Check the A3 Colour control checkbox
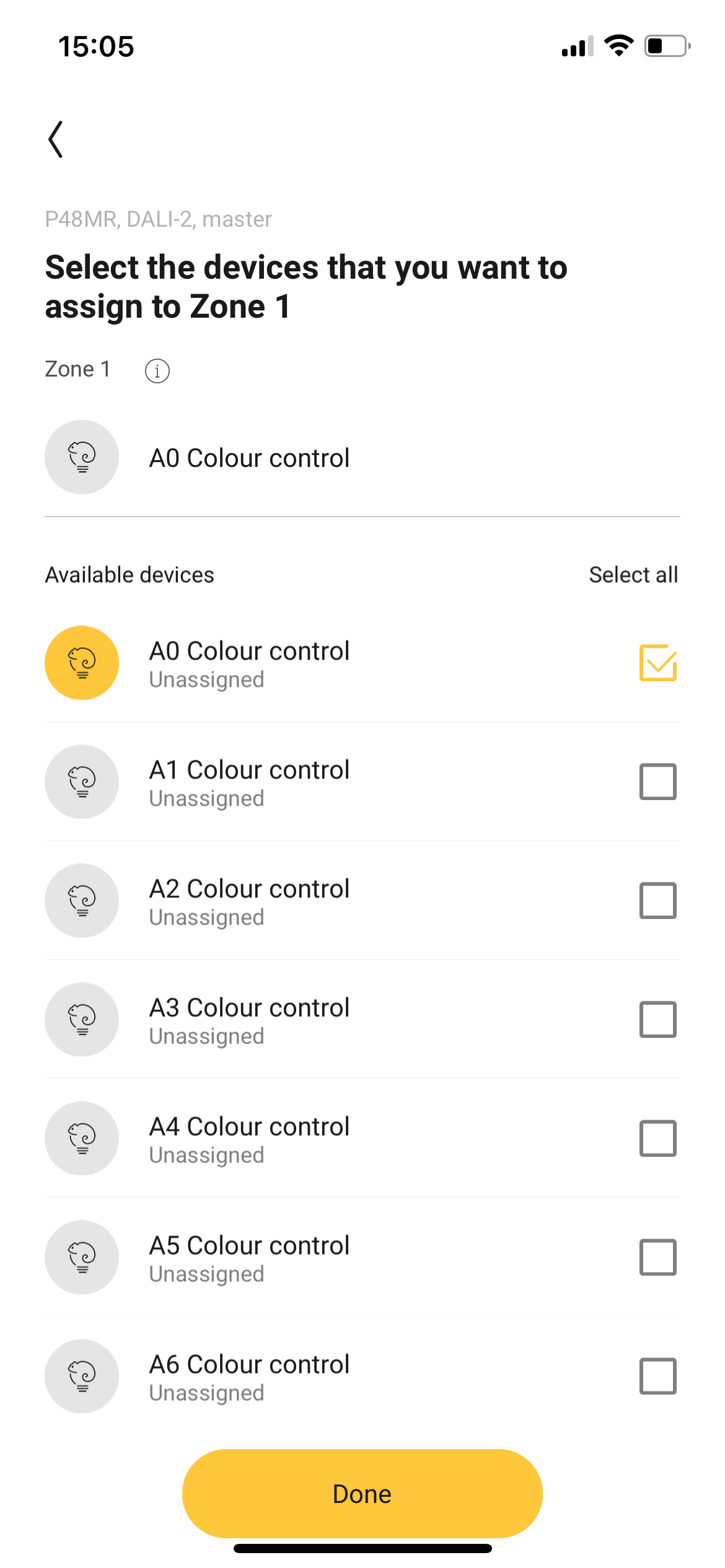This screenshot has height=1568, width=725. [x=657, y=1019]
